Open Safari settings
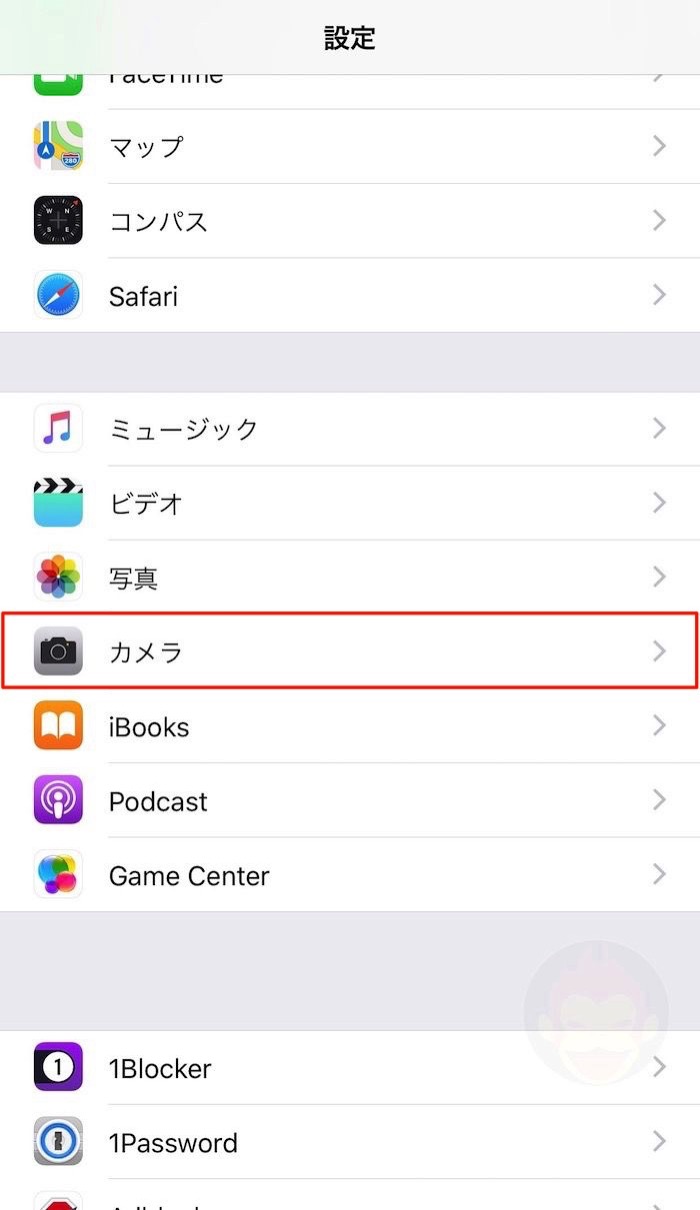 click(x=350, y=296)
